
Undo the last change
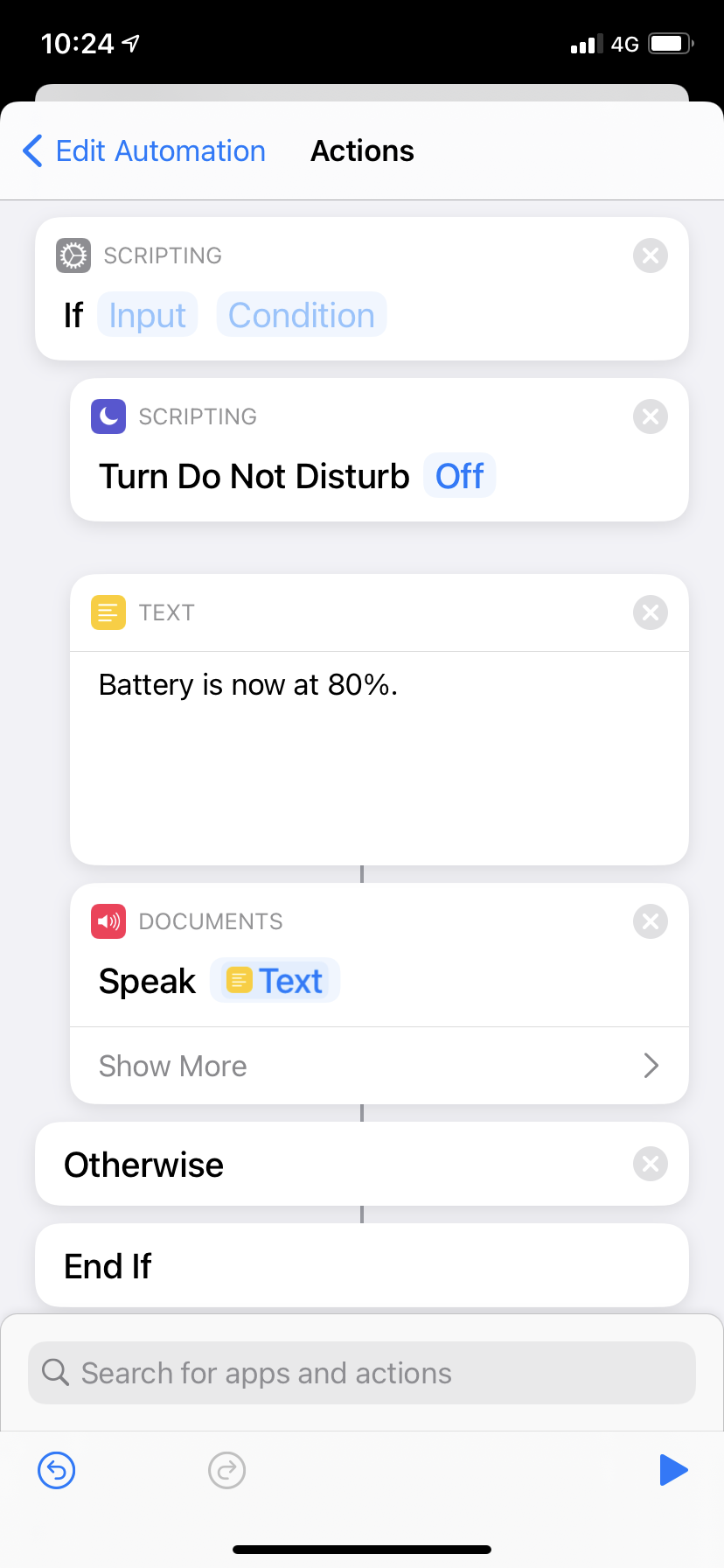(x=57, y=1470)
